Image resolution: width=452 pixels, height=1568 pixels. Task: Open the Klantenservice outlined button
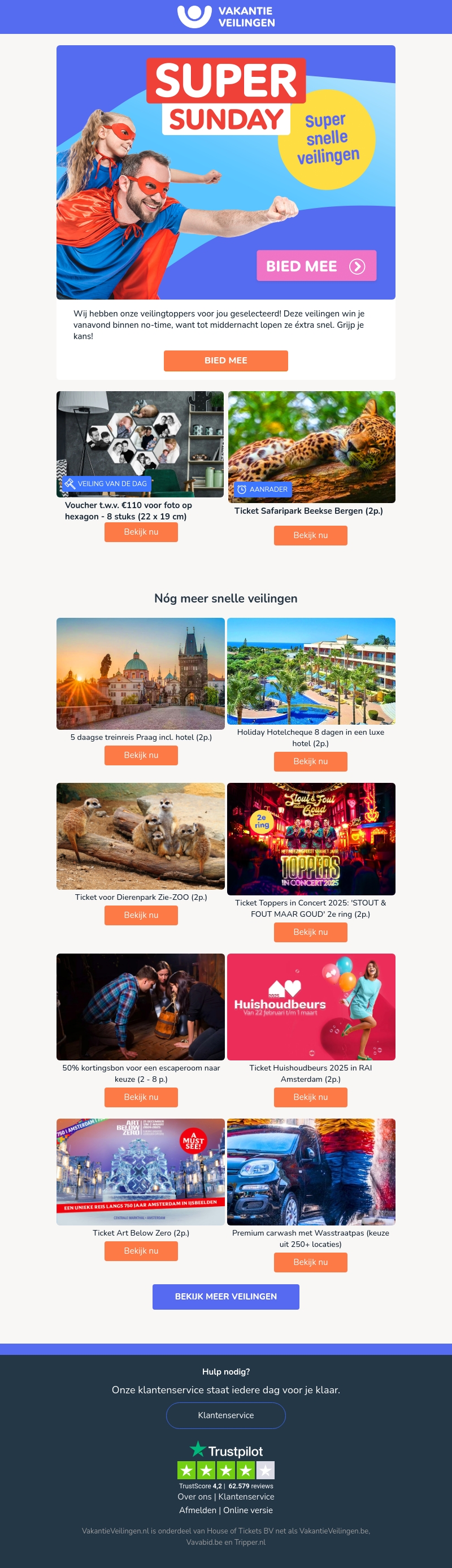[x=225, y=1415]
